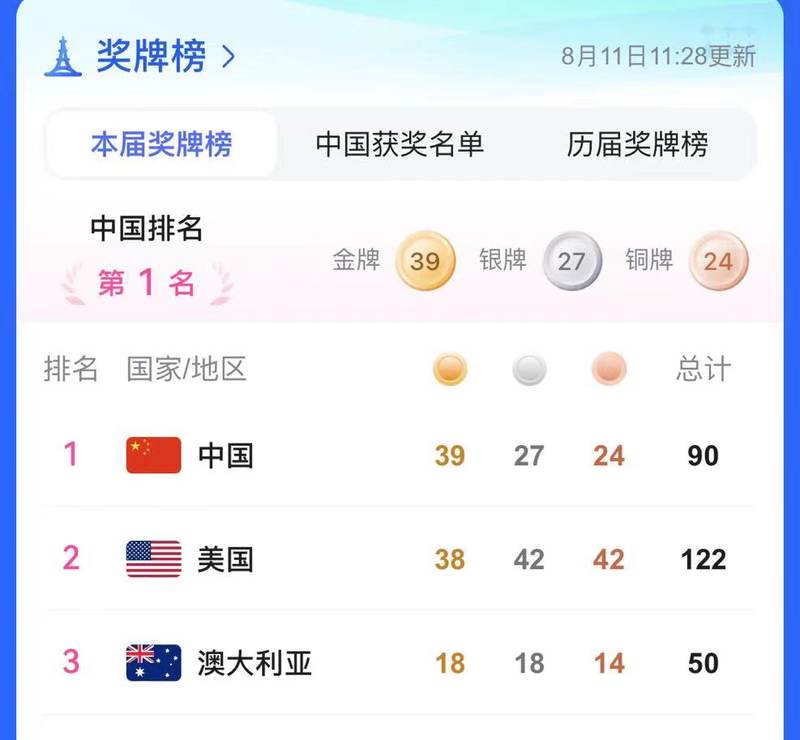Switch to the 历届奖牌榜 tab
This screenshot has width=800, height=740.
point(637,144)
